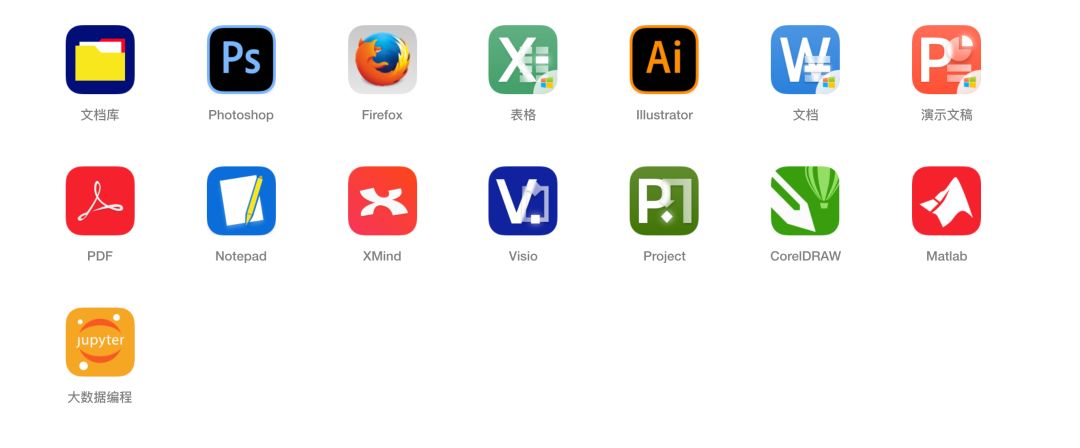The width and height of the screenshot is (1080, 448).
Task: Open Matlab
Action: tap(946, 201)
